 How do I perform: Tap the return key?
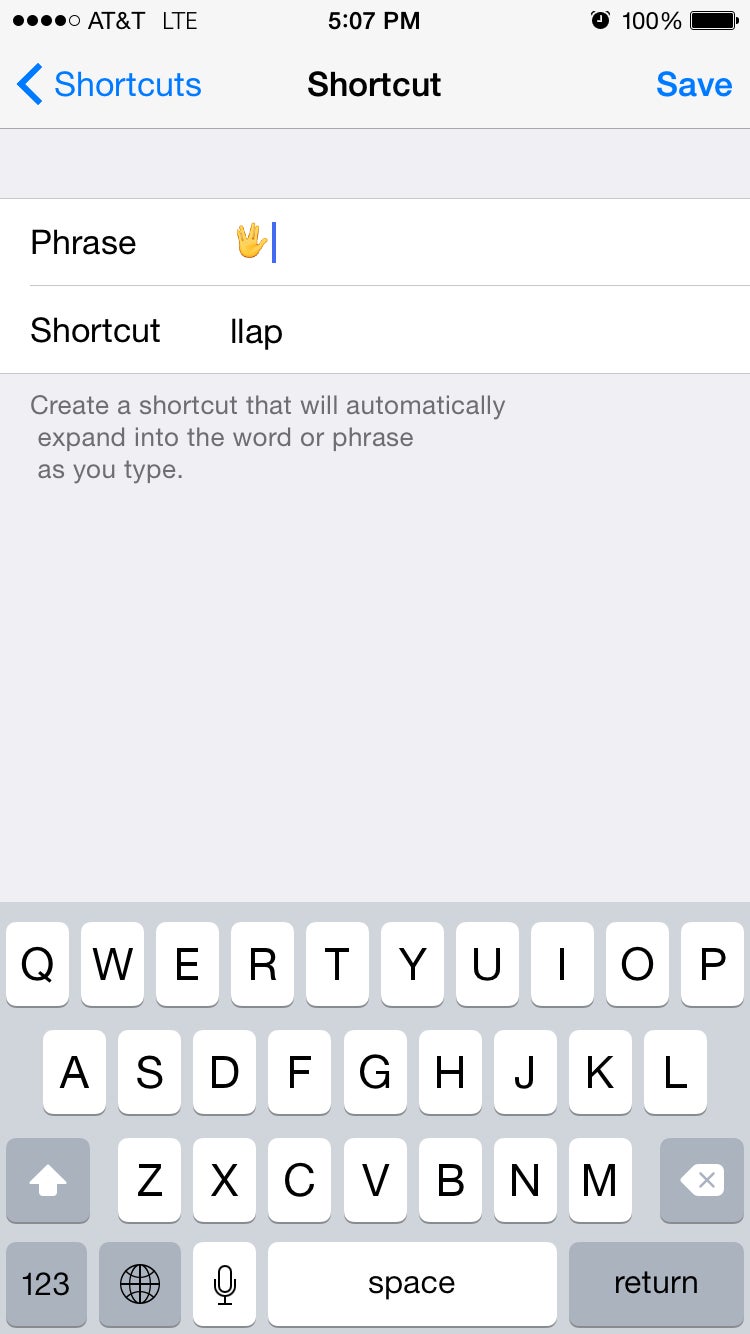tap(656, 1284)
